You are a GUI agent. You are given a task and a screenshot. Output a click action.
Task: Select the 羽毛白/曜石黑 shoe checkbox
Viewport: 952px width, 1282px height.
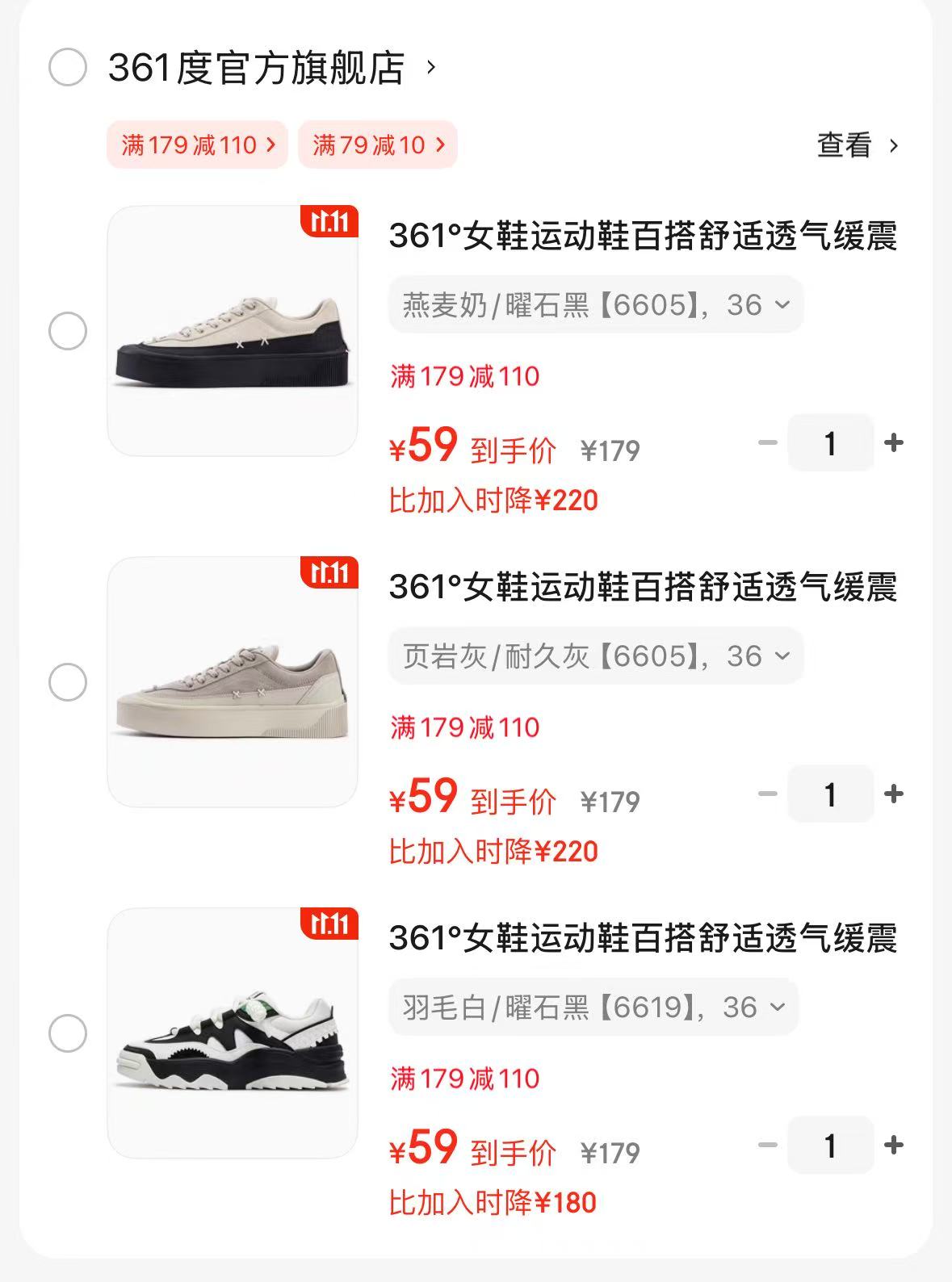click(68, 1033)
